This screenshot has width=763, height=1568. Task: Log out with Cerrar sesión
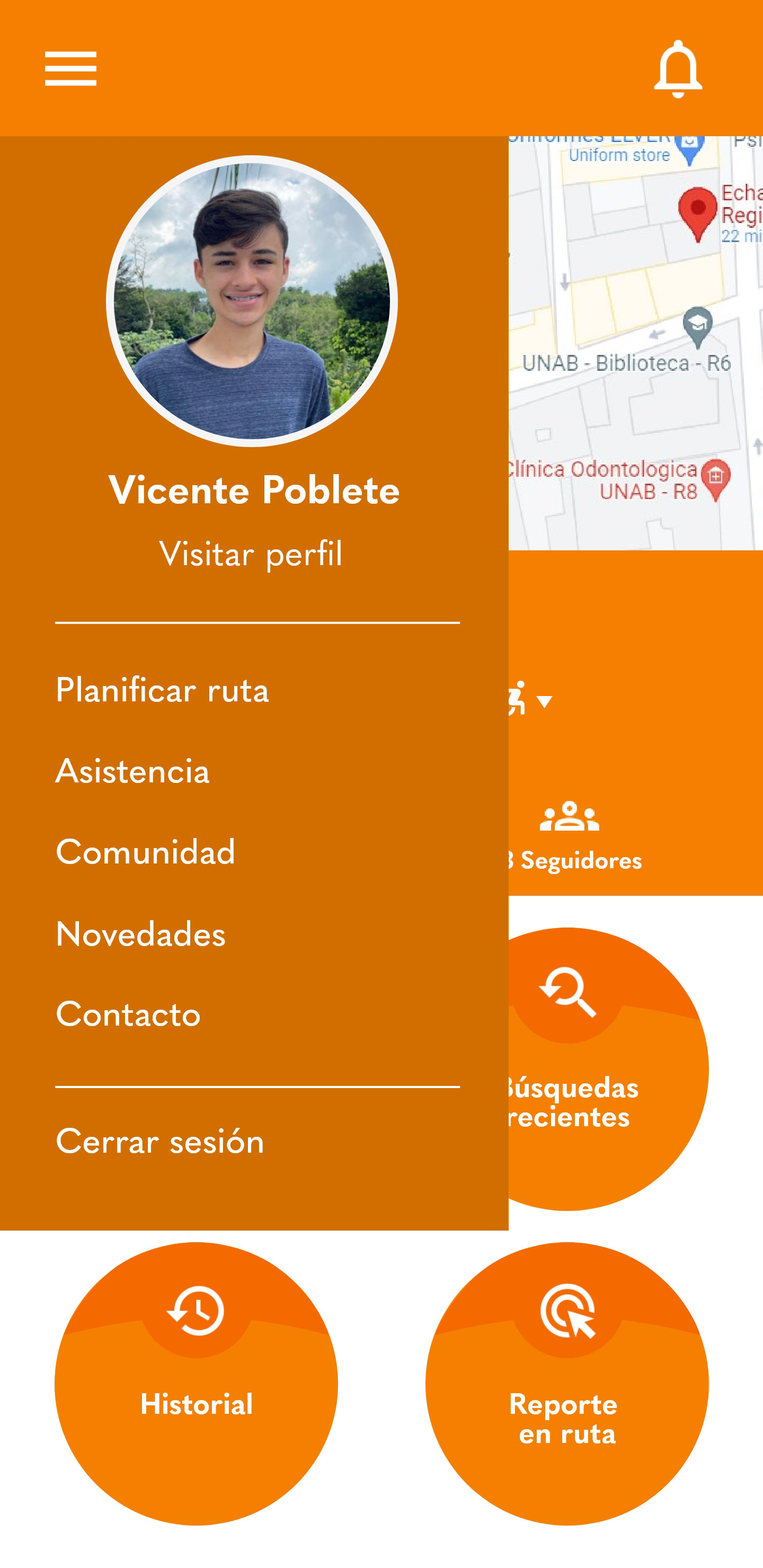click(160, 1141)
